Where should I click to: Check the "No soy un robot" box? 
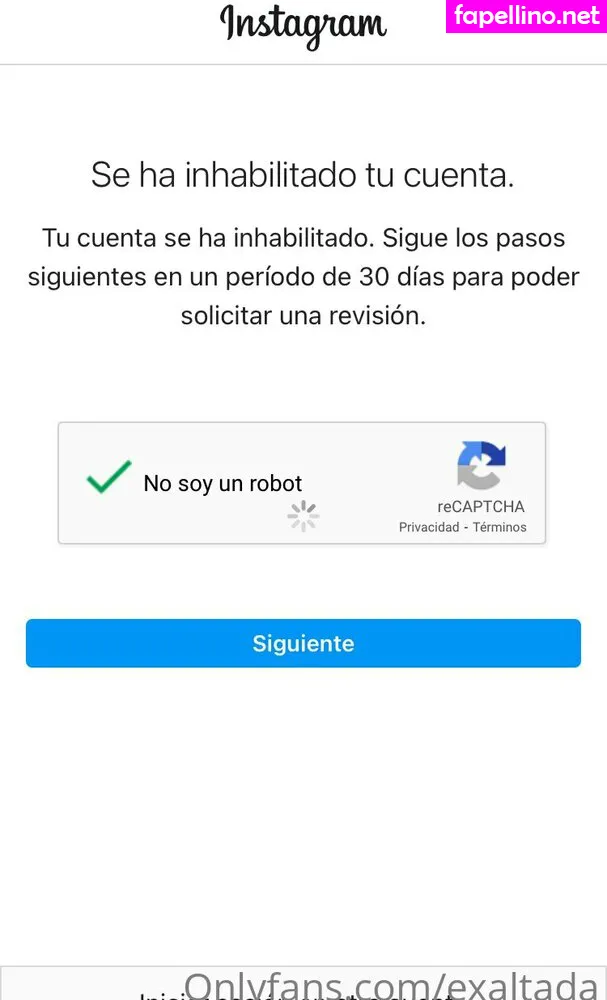[109, 479]
